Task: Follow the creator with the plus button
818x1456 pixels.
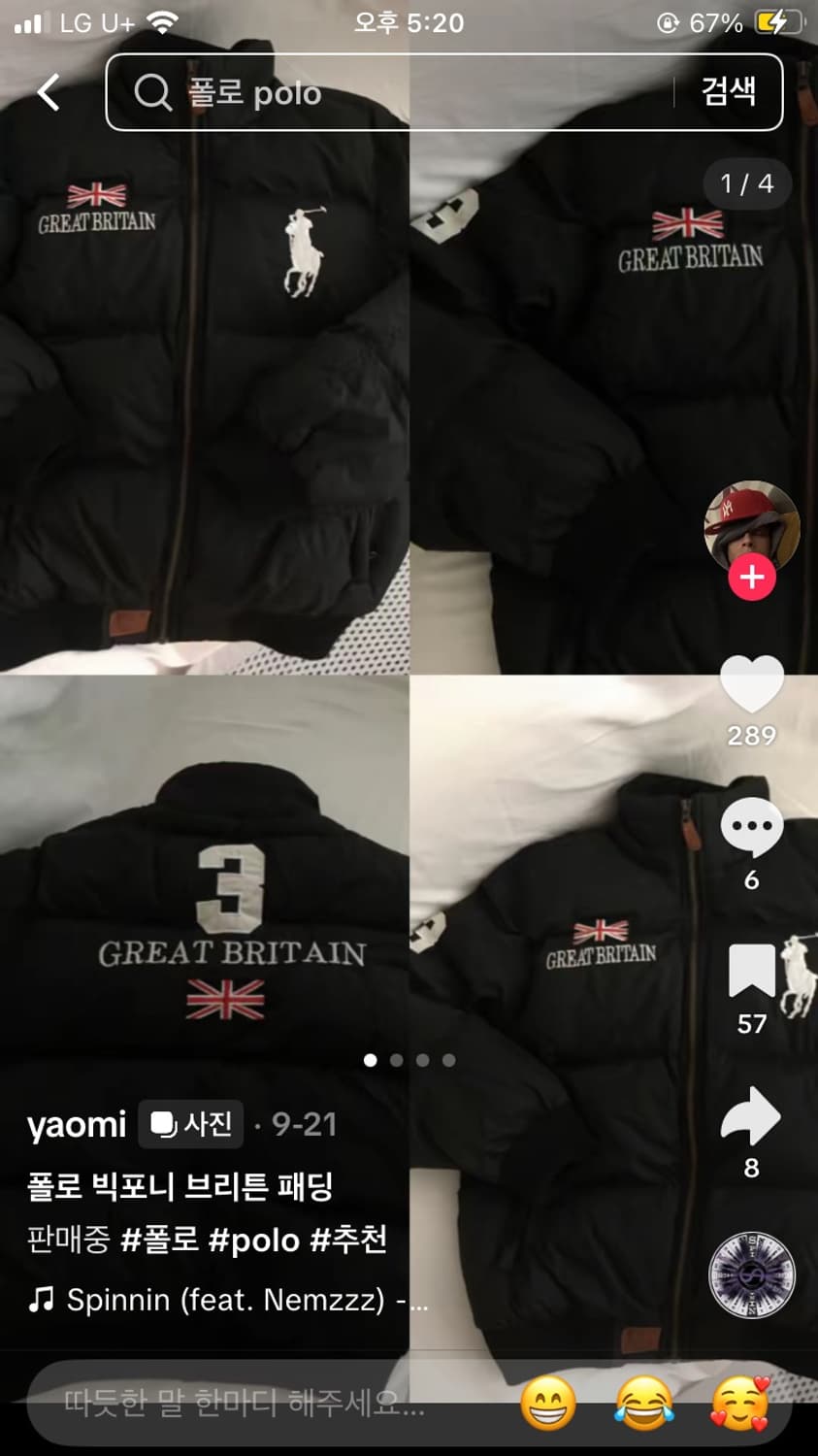Action: point(752,578)
